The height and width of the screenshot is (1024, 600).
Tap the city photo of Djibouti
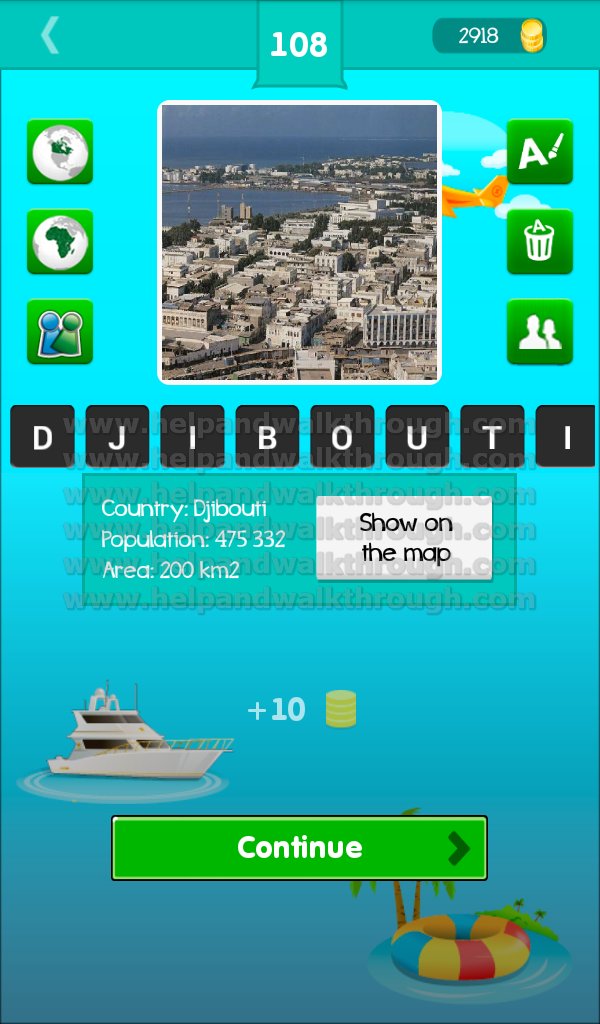pyautogui.click(x=300, y=242)
